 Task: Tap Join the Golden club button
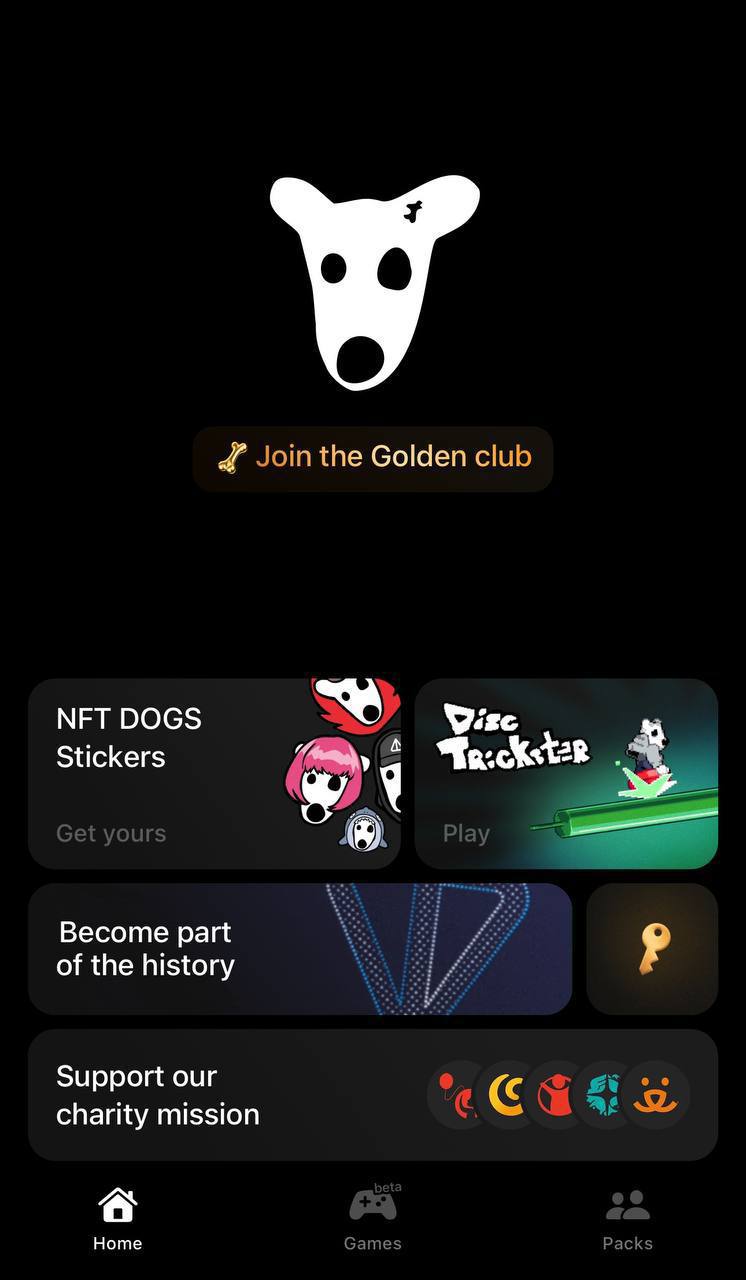(373, 459)
